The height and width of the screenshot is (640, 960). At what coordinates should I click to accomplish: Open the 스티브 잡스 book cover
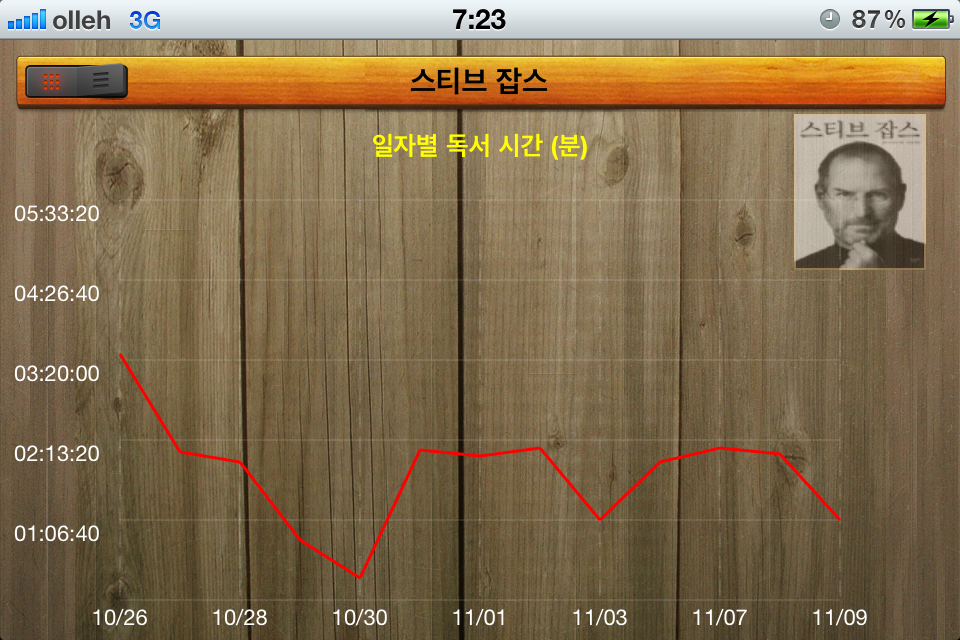[859, 191]
